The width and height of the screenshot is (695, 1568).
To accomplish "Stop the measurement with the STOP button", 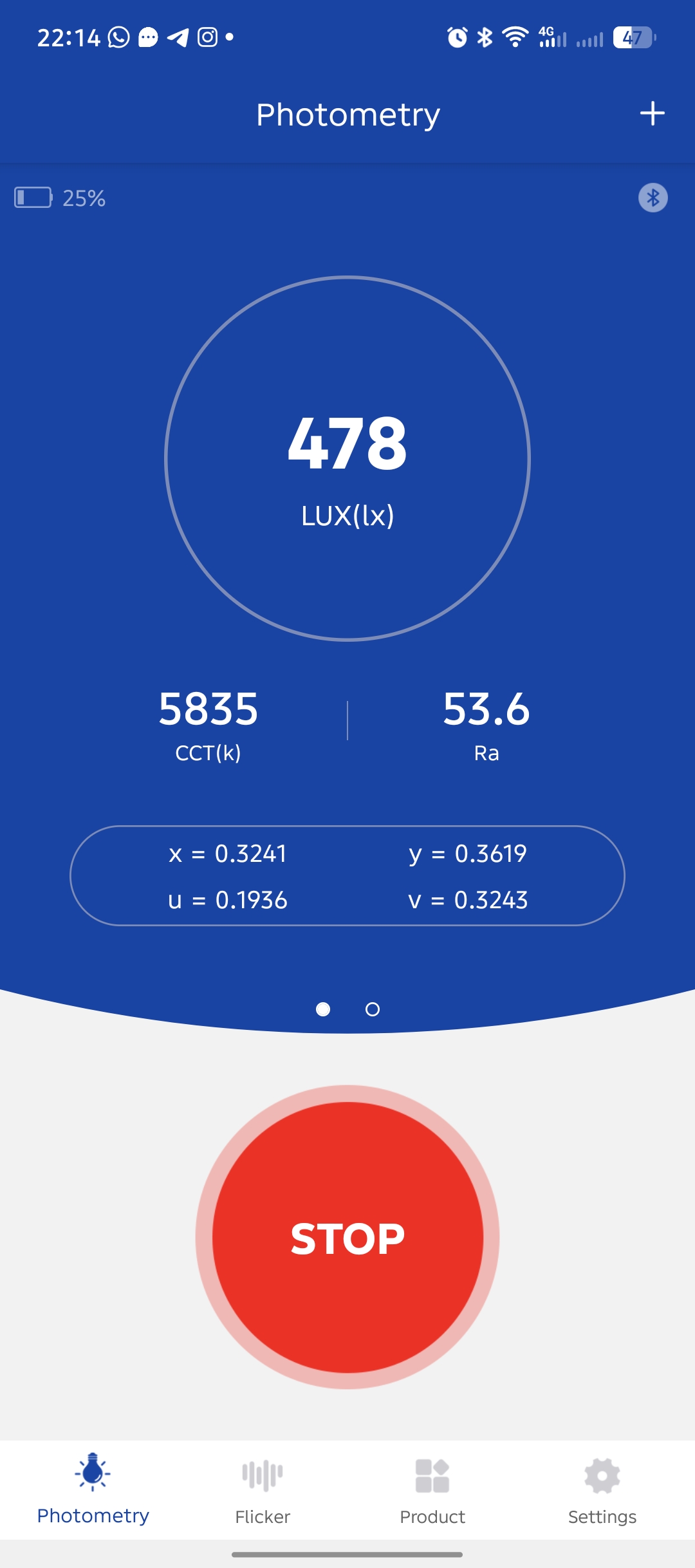I will click(x=347, y=1237).
